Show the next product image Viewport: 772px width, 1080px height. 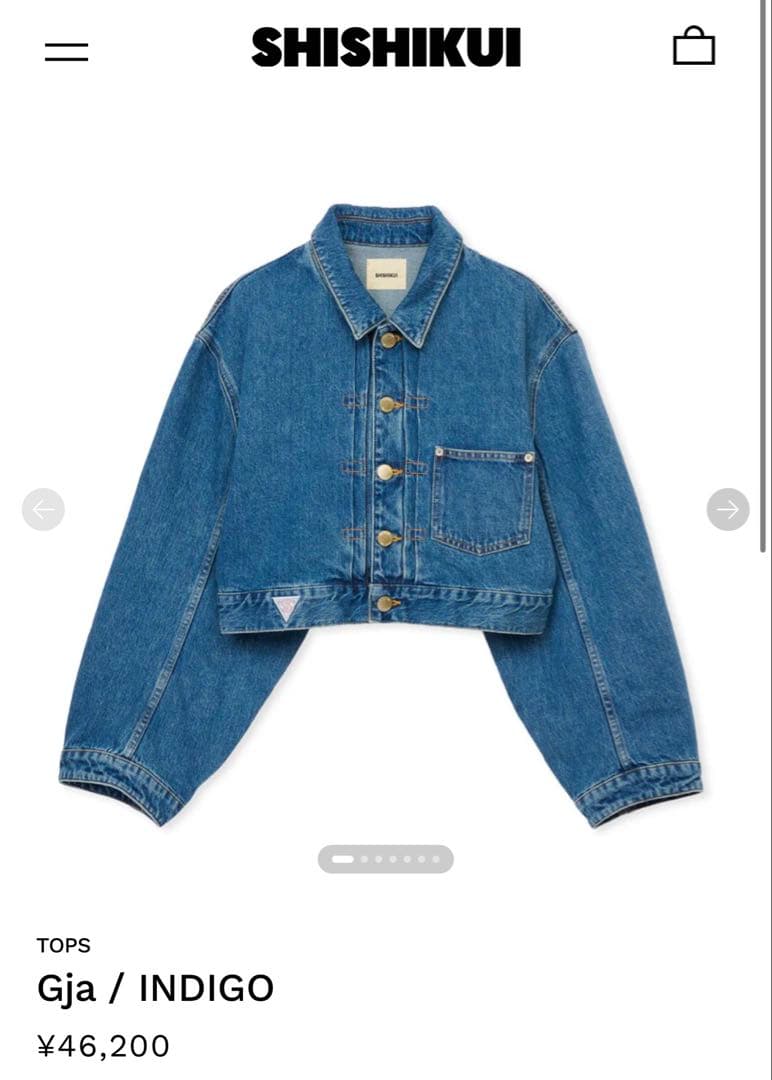pos(728,509)
